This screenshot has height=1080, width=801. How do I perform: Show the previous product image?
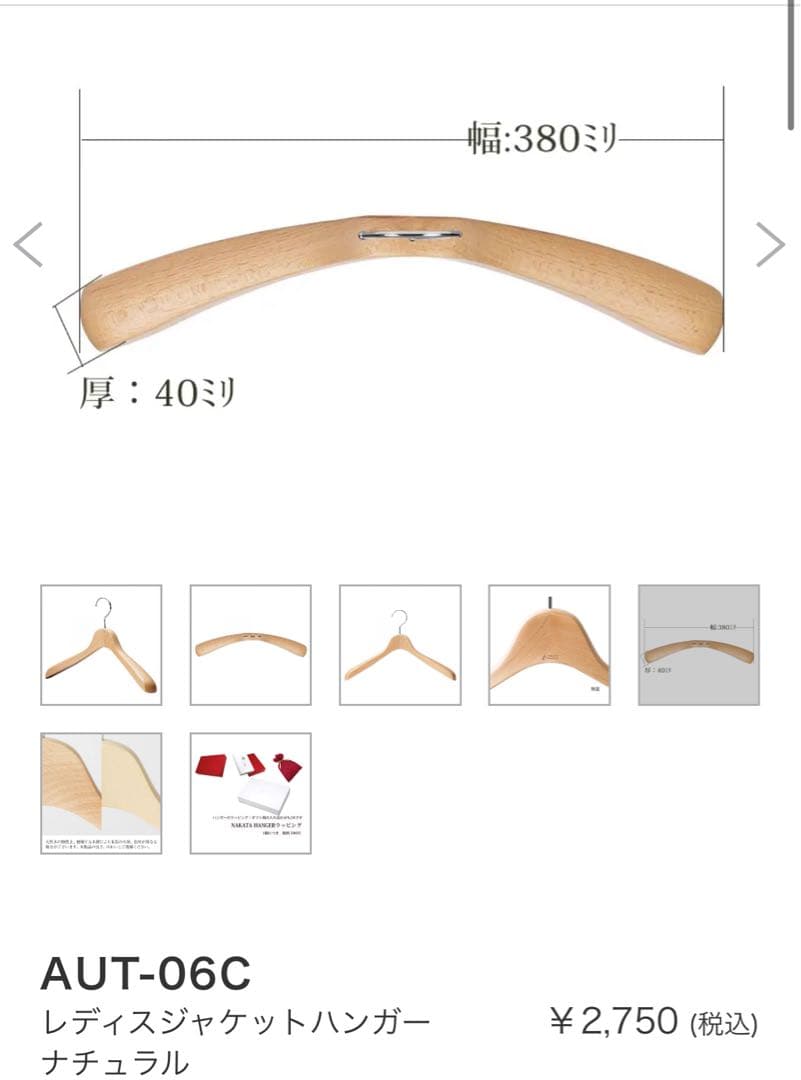pyautogui.click(x=28, y=244)
